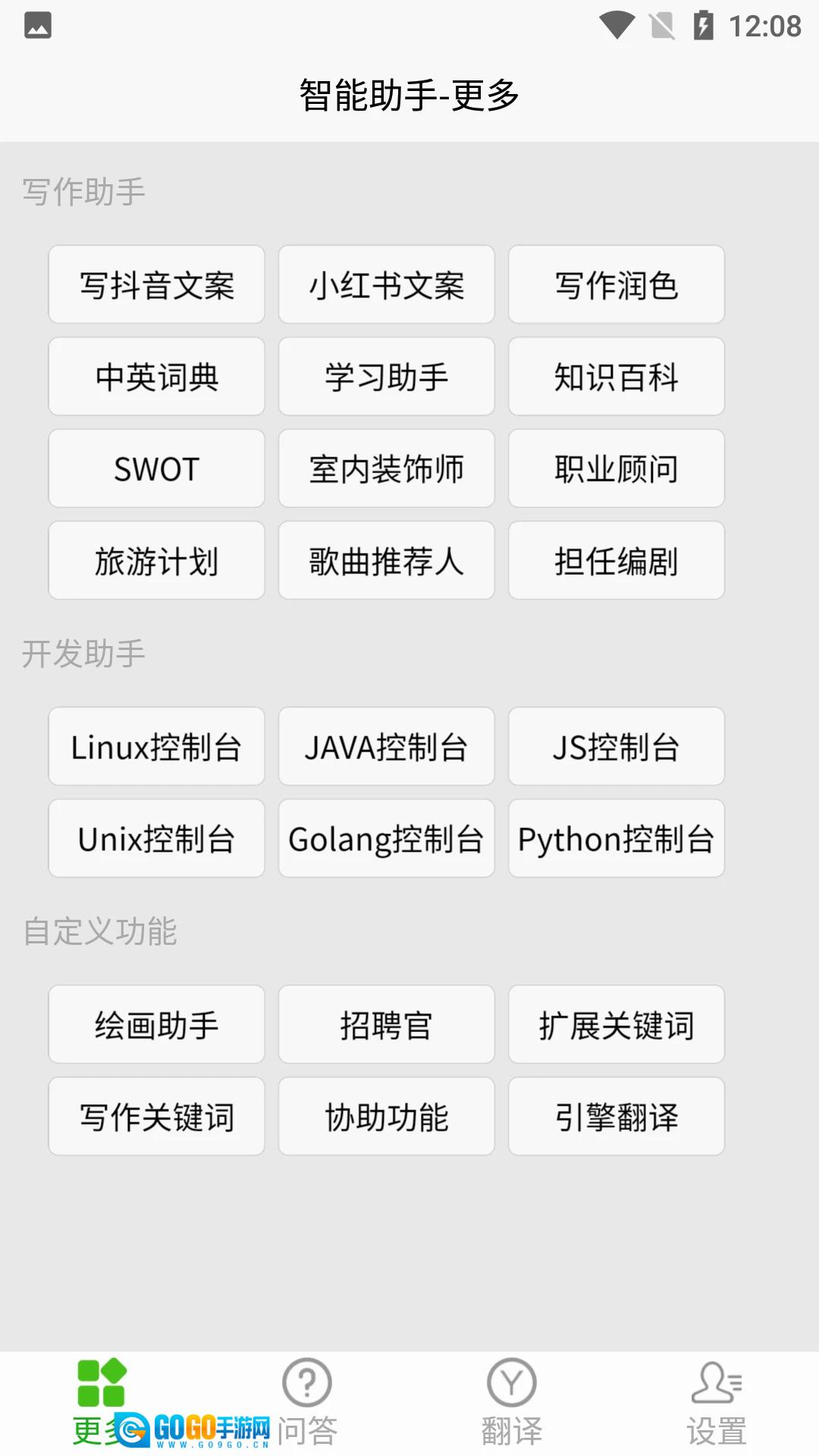Open Golang控制台 console
This screenshot has height=1456, width=819.
(x=386, y=838)
